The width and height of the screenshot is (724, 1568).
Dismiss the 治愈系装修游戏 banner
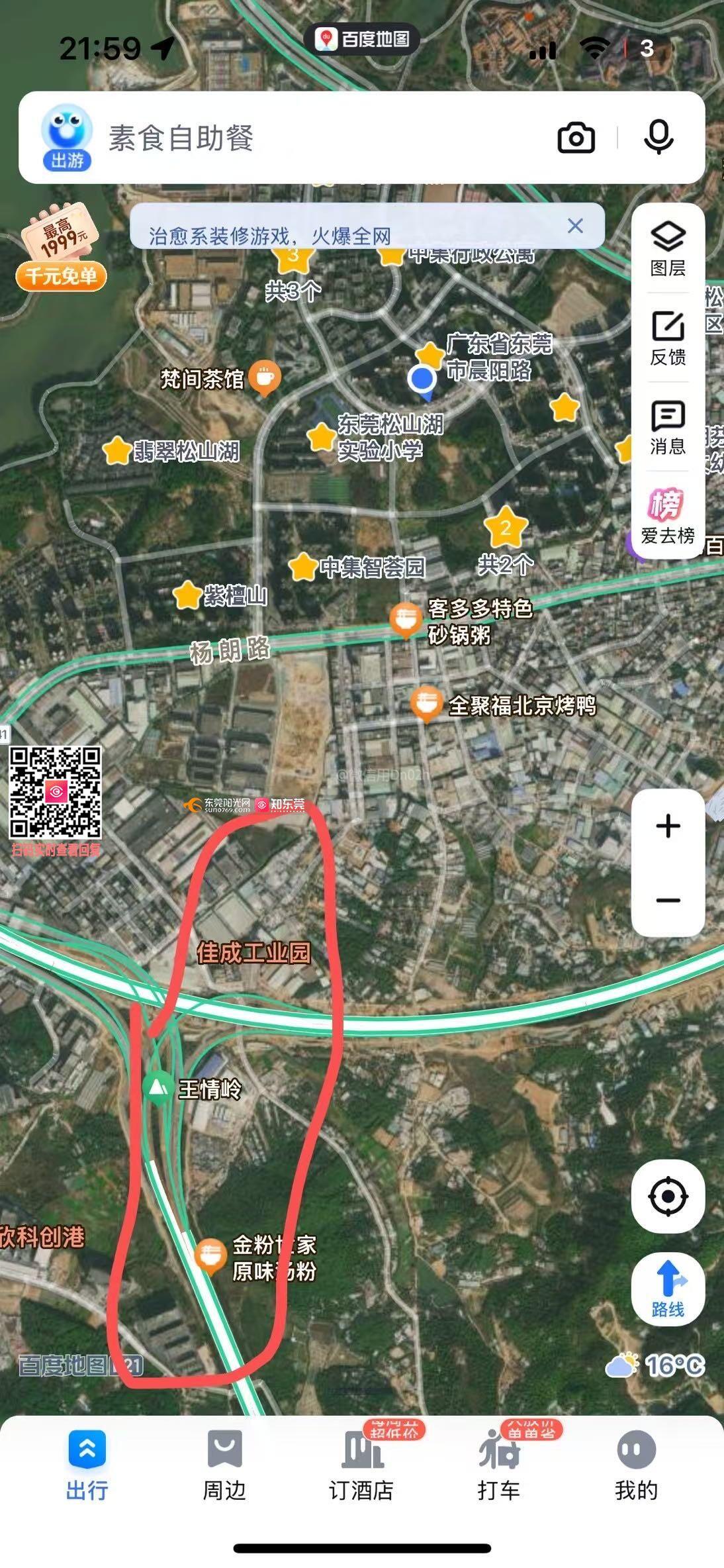(x=575, y=226)
